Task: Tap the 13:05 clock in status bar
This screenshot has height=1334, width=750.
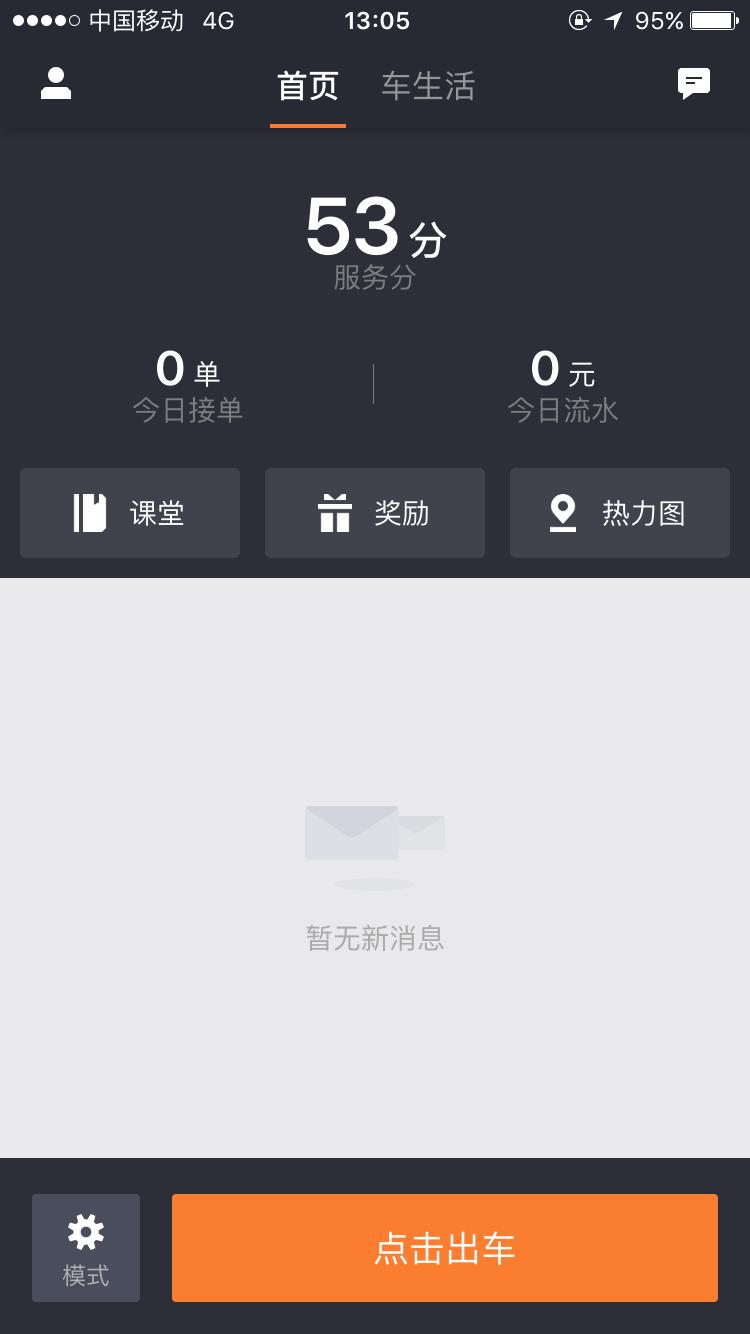Action: click(378, 20)
